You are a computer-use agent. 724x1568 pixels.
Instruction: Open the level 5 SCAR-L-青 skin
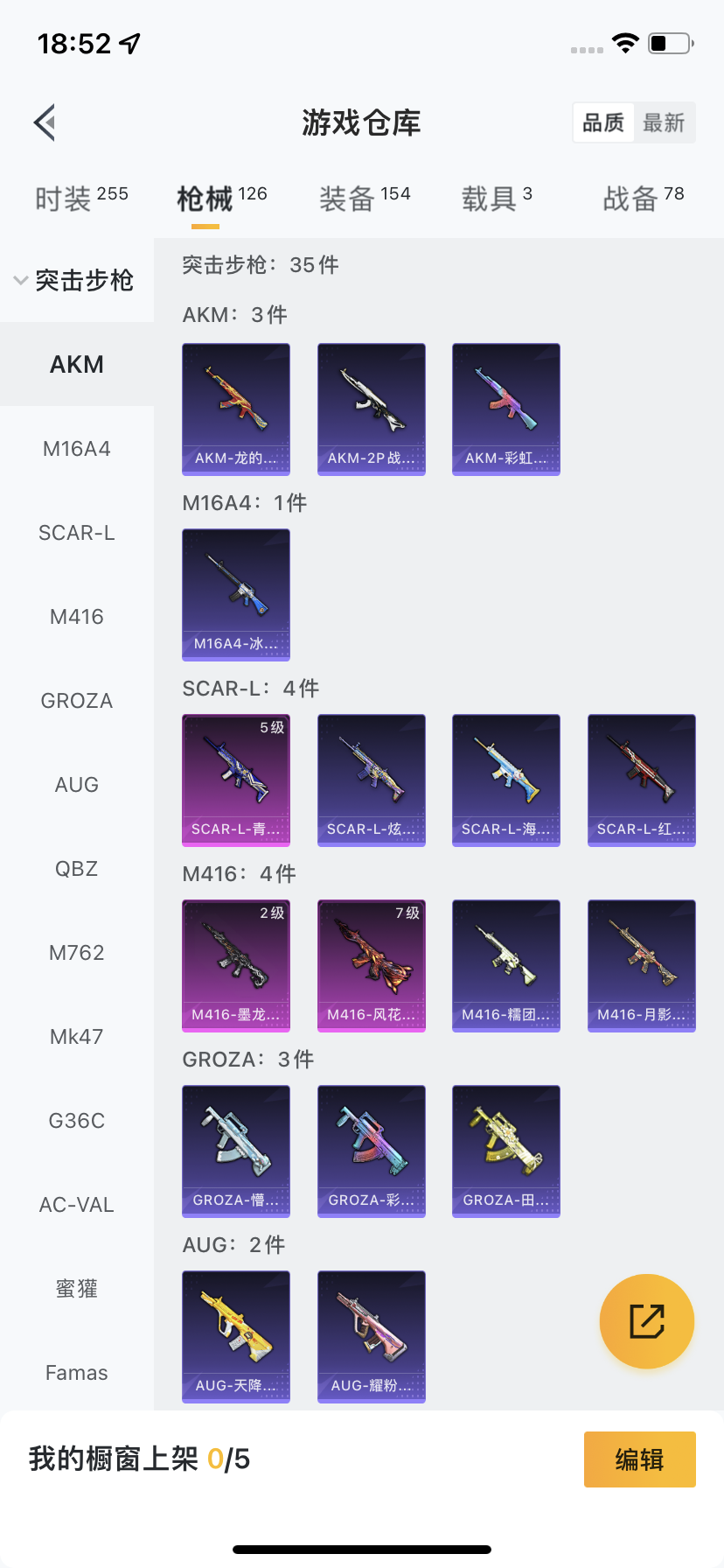(x=236, y=780)
